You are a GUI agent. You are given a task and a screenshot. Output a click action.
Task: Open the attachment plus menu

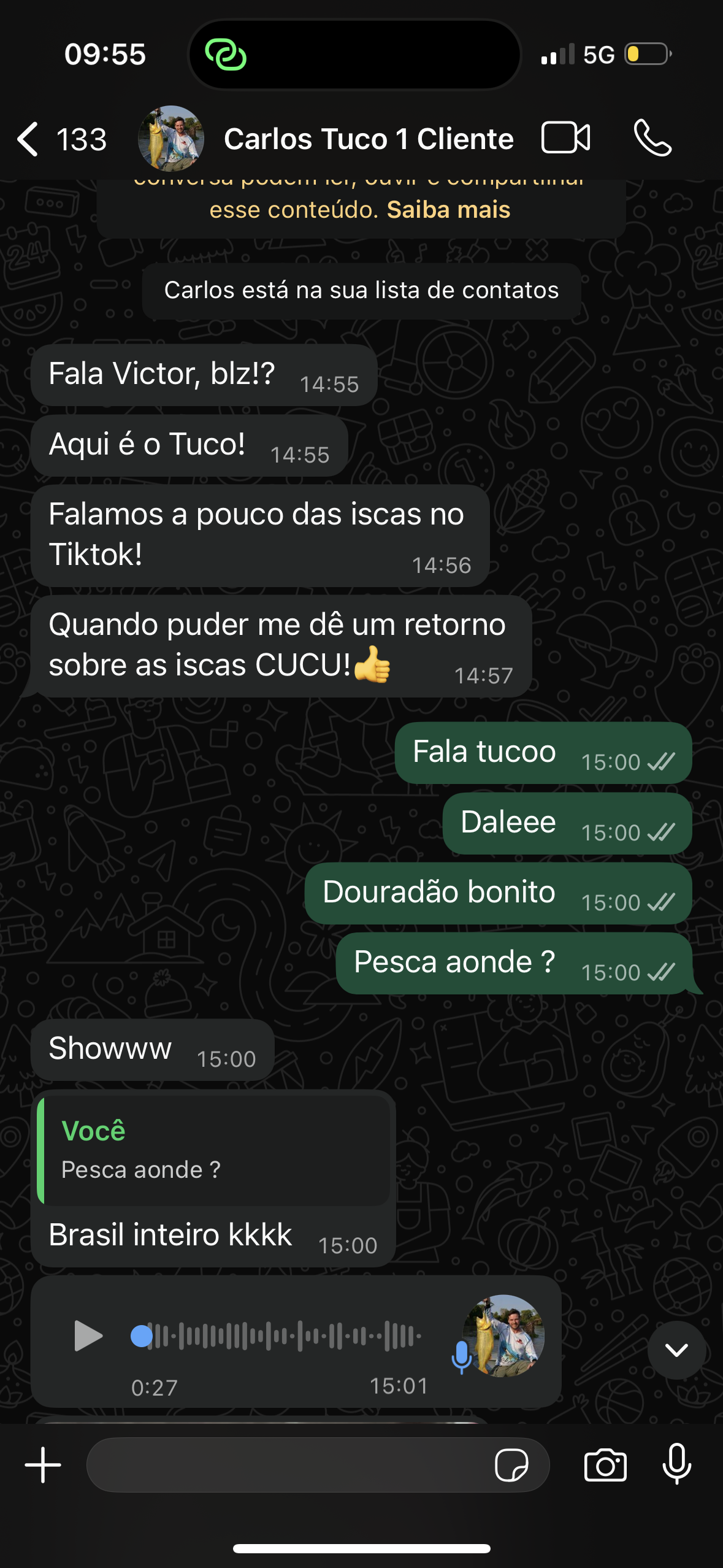(x=43, y=1465)
